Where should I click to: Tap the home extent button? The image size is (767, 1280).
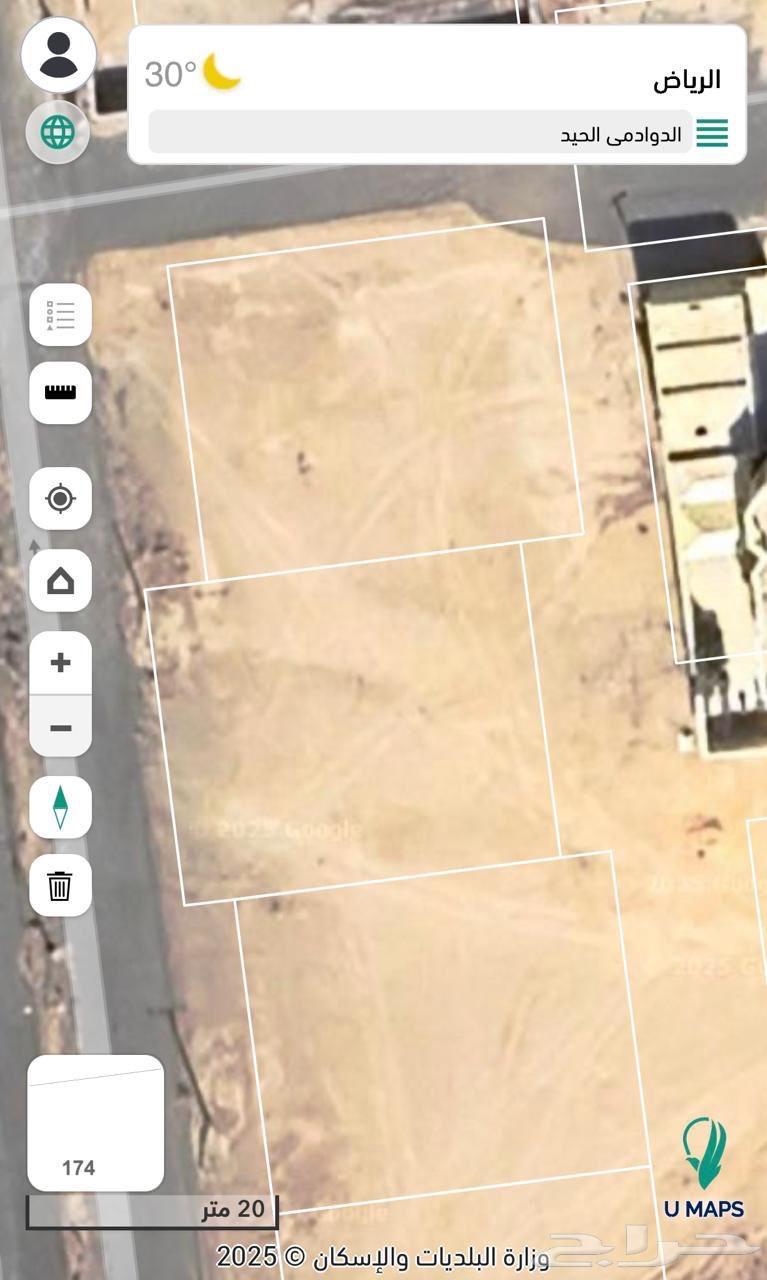(61, 580)
